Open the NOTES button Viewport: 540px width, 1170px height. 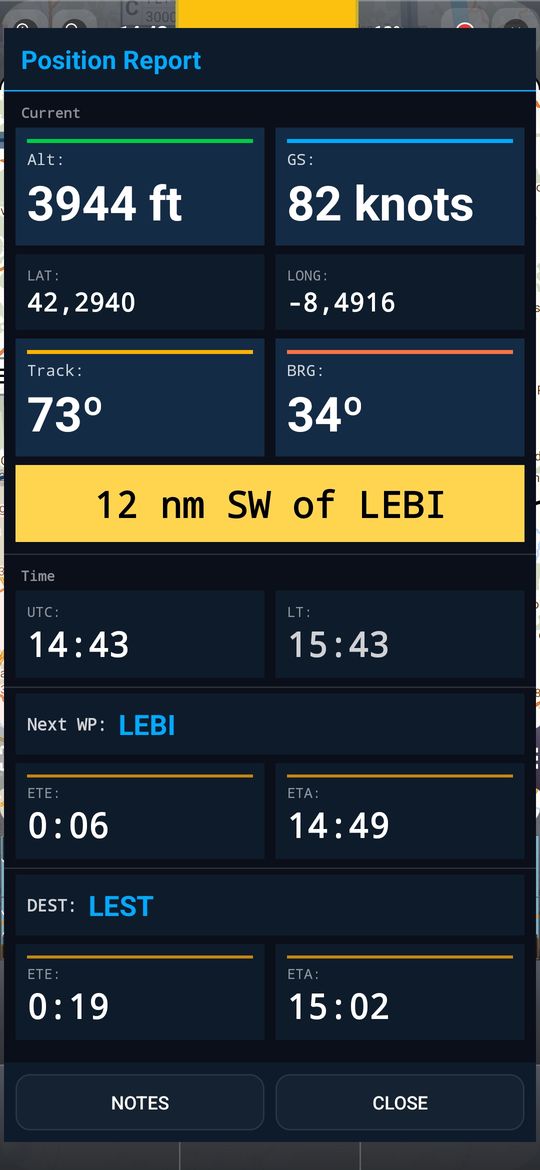pyautogui.click(x=139, y=1102)
